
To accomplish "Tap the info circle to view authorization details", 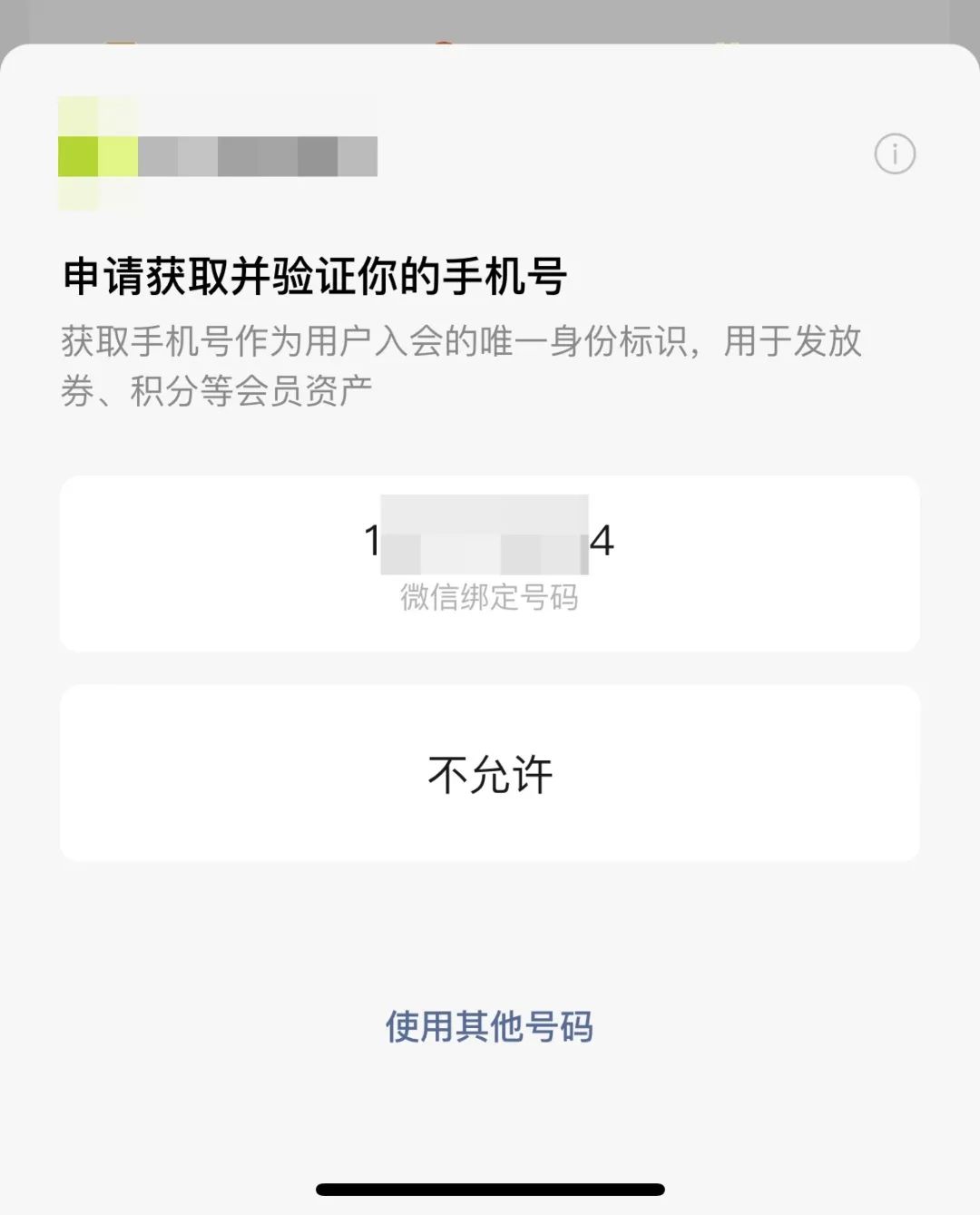I will (x=895, y=152).
